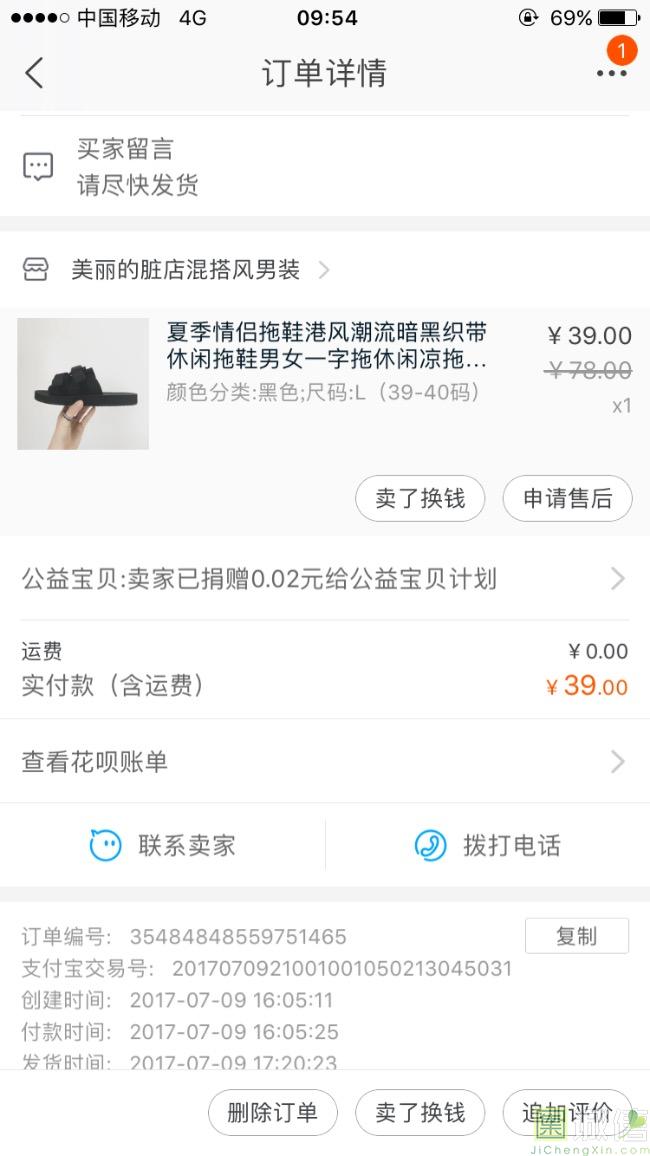This screenshot has width=650, height=1156.
Task: Open the three-dot more menu
Action: (x=611, y=73)
